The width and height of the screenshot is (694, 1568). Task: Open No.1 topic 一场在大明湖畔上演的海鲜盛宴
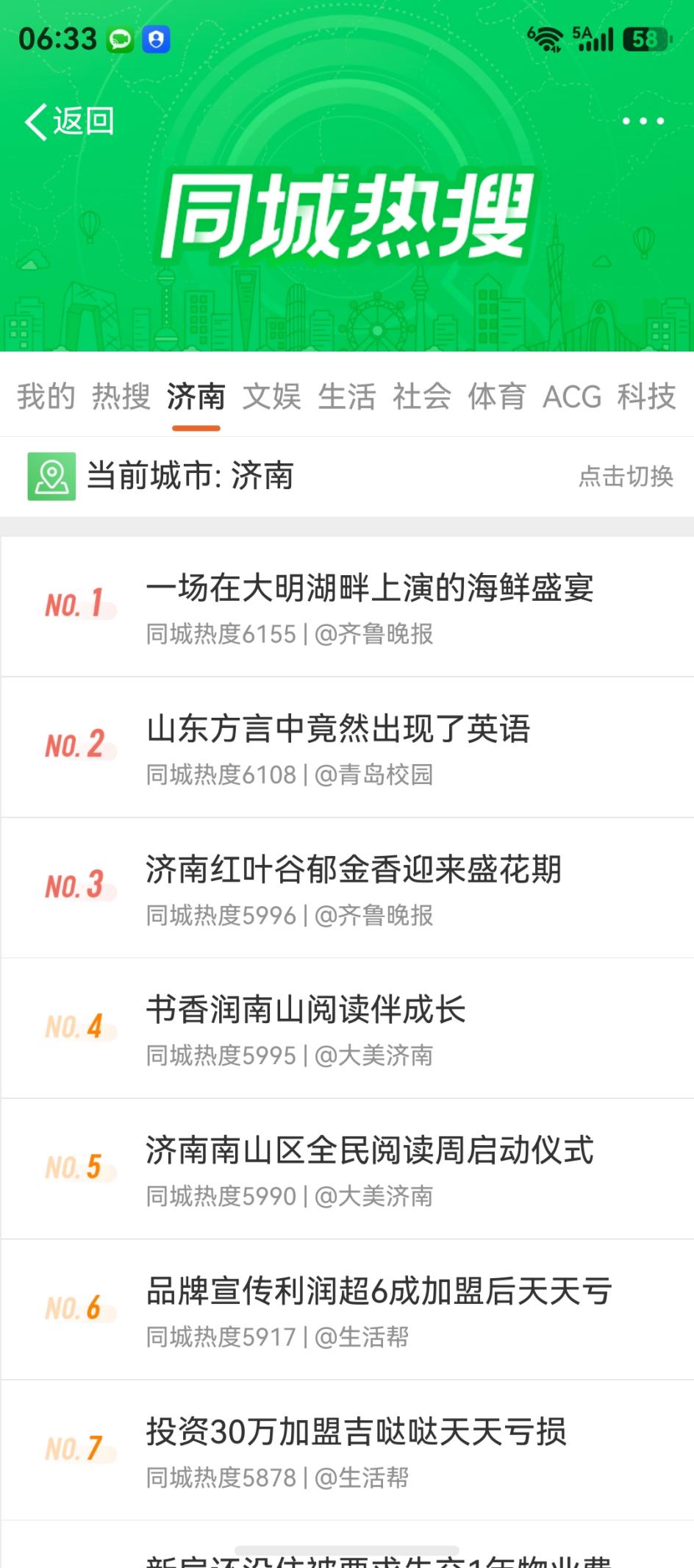pos(369,588)
